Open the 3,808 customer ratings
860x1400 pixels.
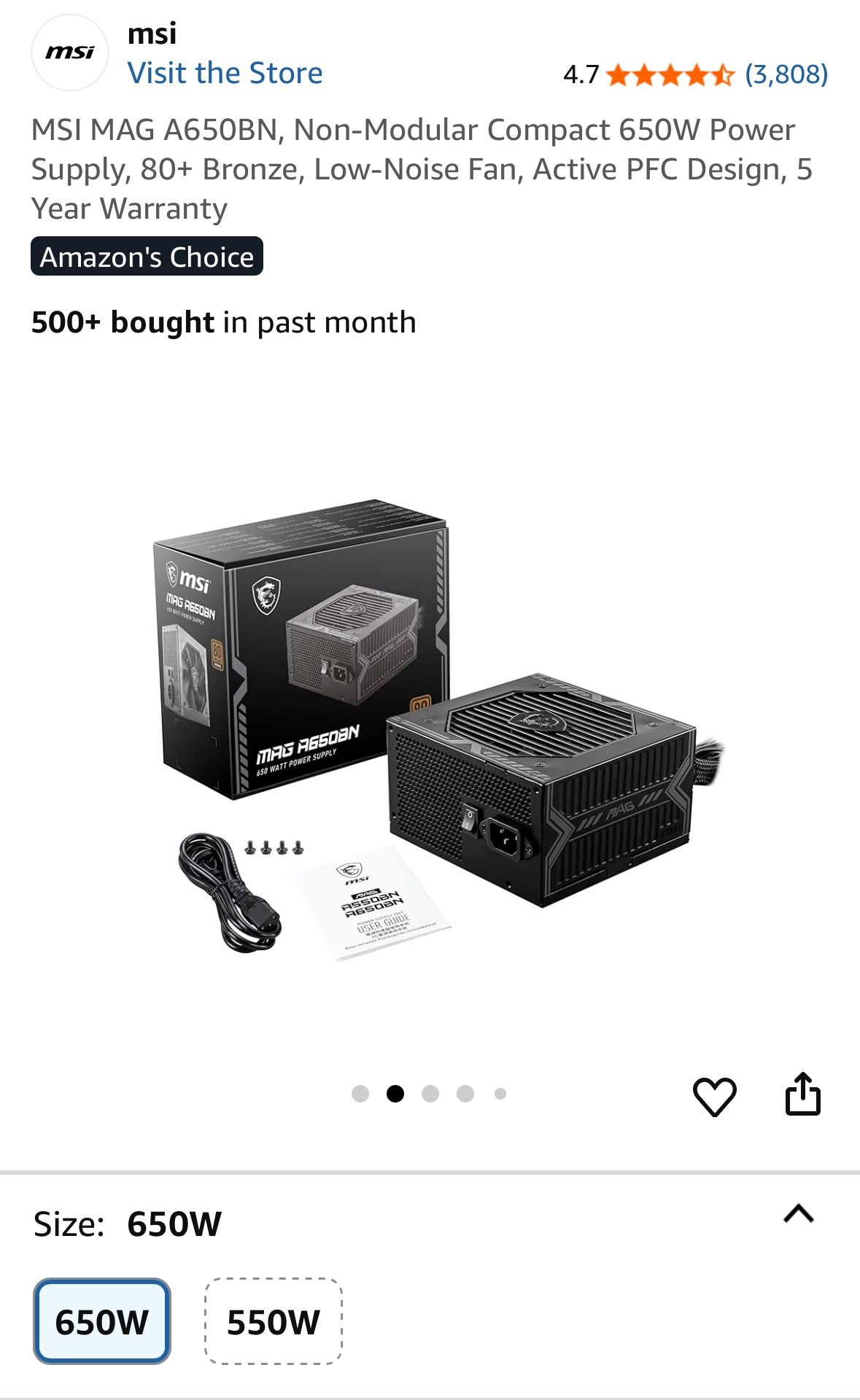786,74
